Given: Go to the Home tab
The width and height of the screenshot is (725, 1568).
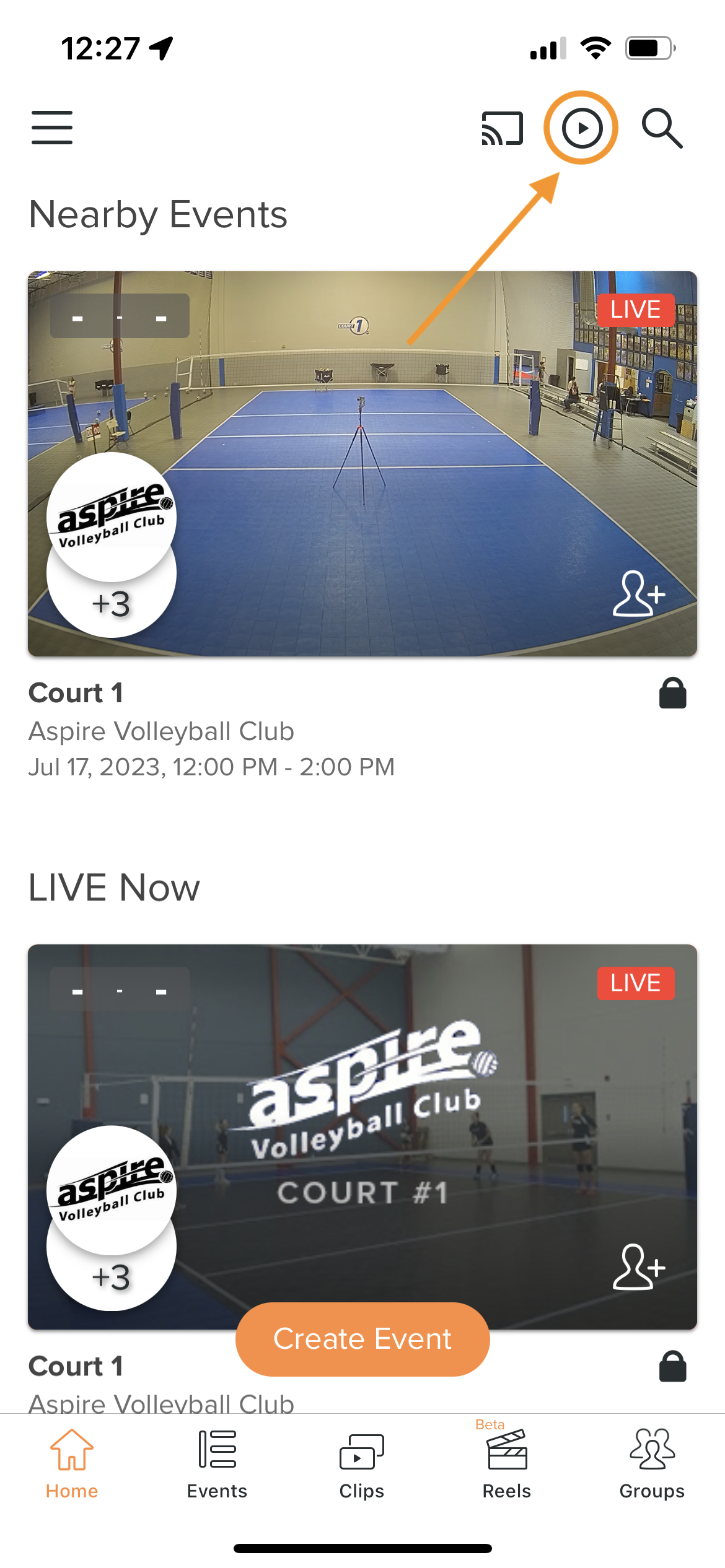Looking at the screenshot, I should click(x=72, y=1464).
